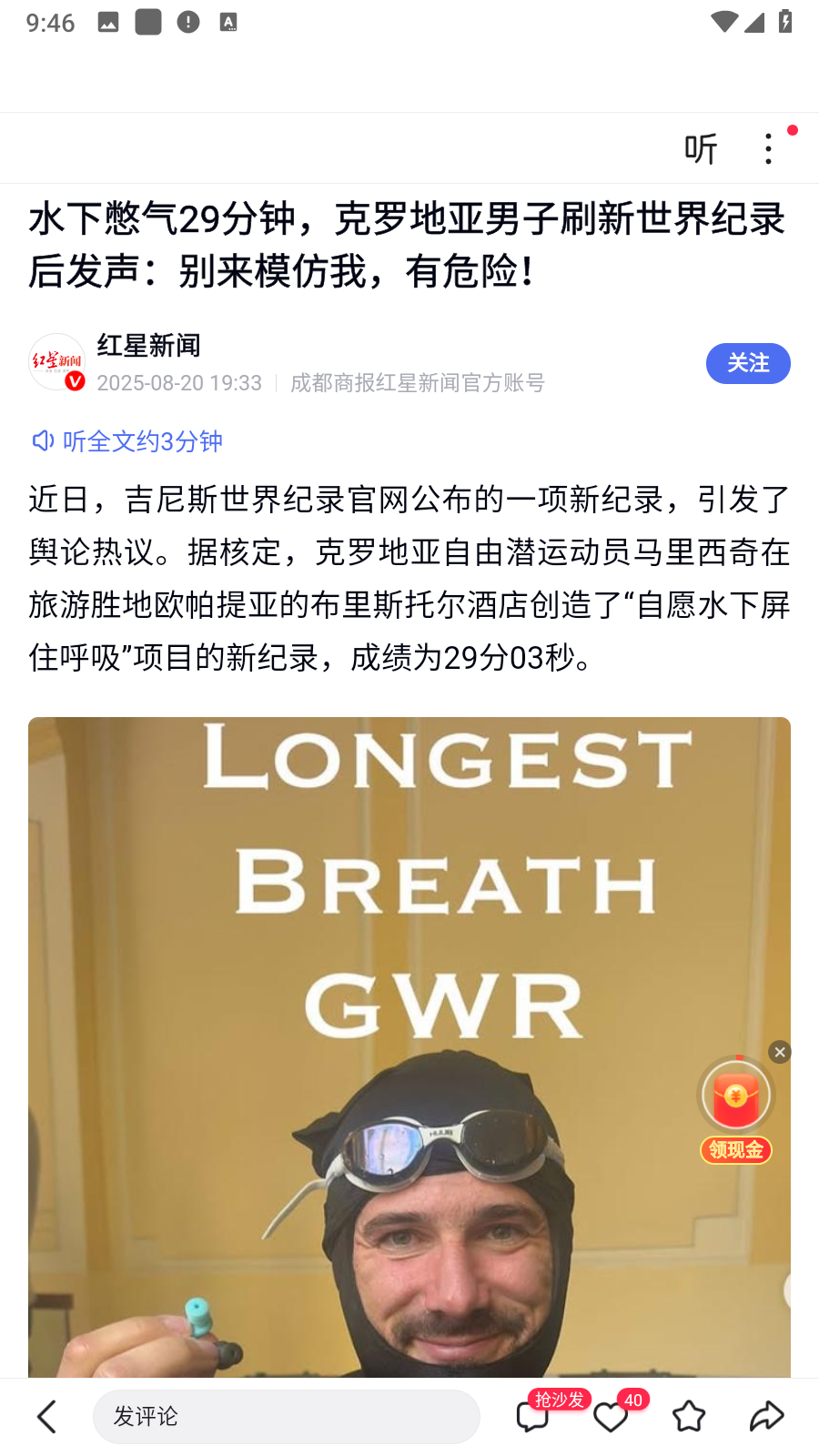Follow 红星新闻 with the 关注 button
Image resolution: width=819 pixels, height=1456 pixels.
point(748,363)
